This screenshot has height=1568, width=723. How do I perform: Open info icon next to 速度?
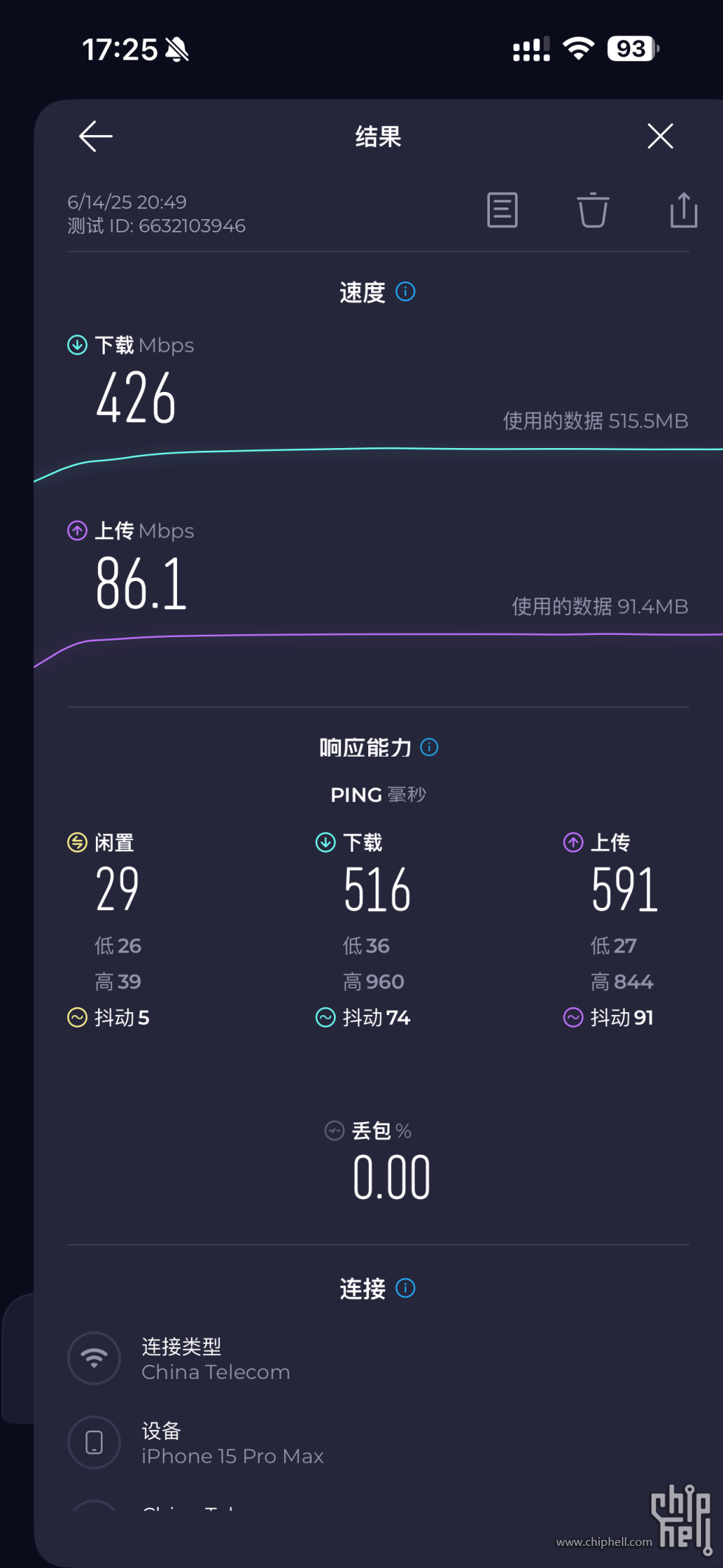[406, 292]
